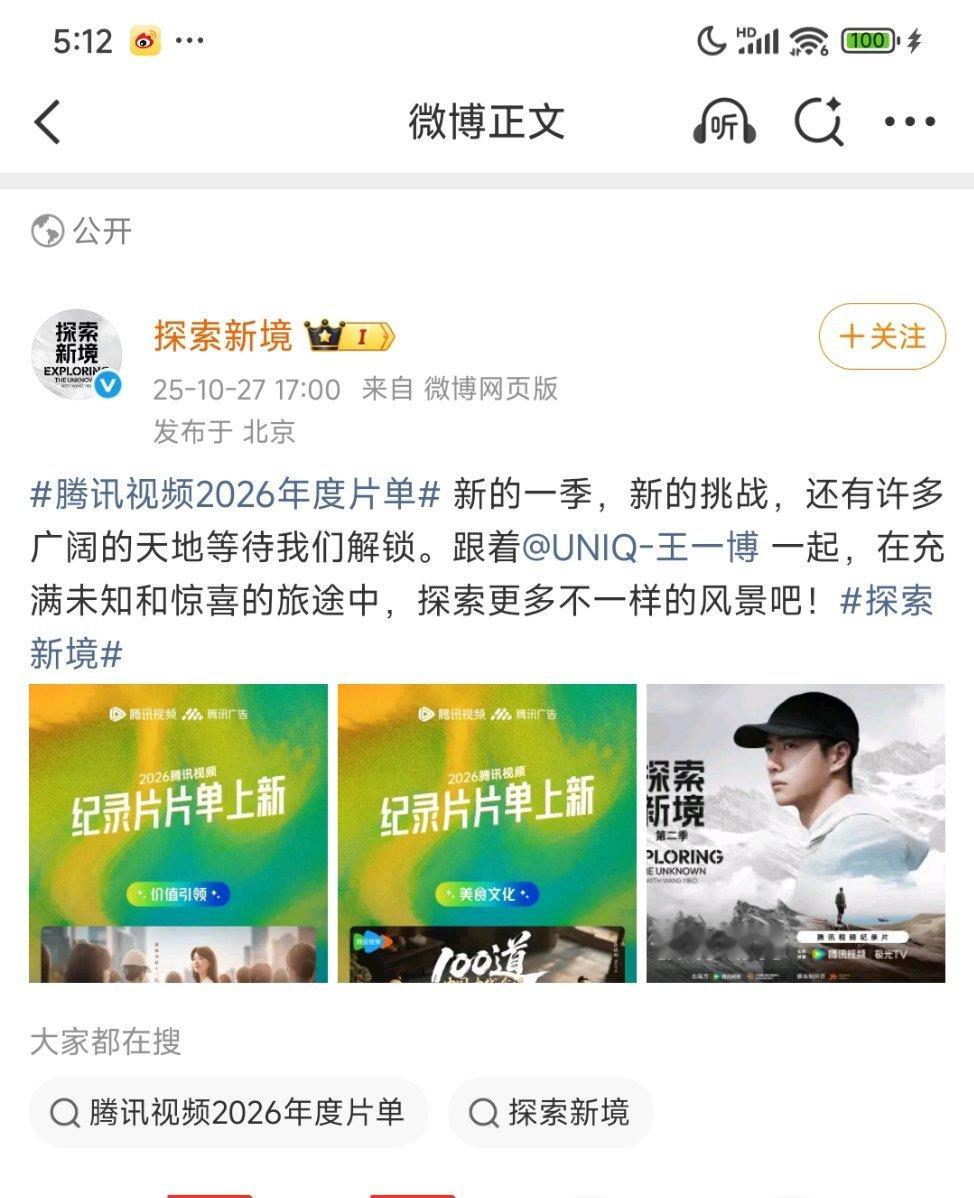
Task: Tap the membership crown badge beside 探索新境
Action: point(350,337)
